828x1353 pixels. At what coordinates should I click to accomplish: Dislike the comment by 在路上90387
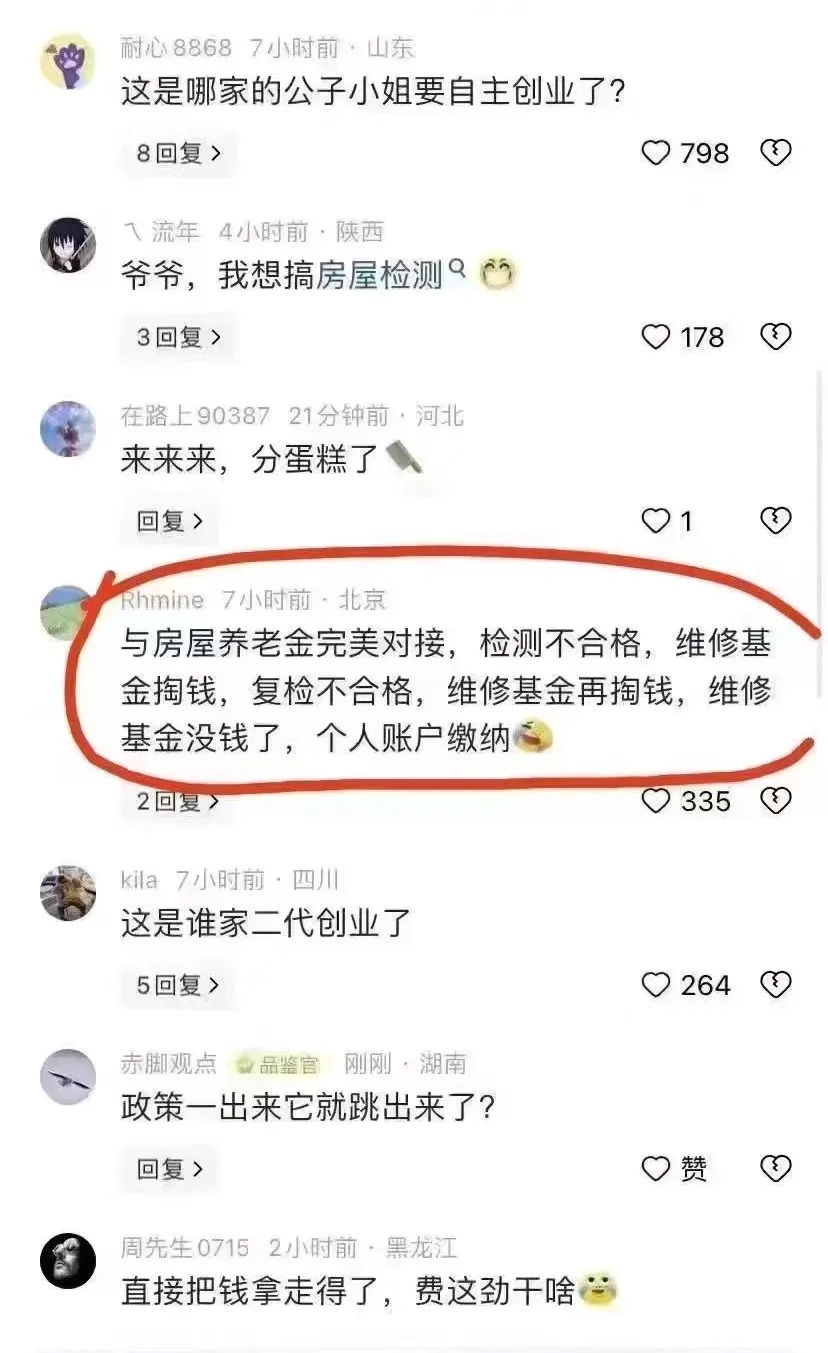point(776,521)
